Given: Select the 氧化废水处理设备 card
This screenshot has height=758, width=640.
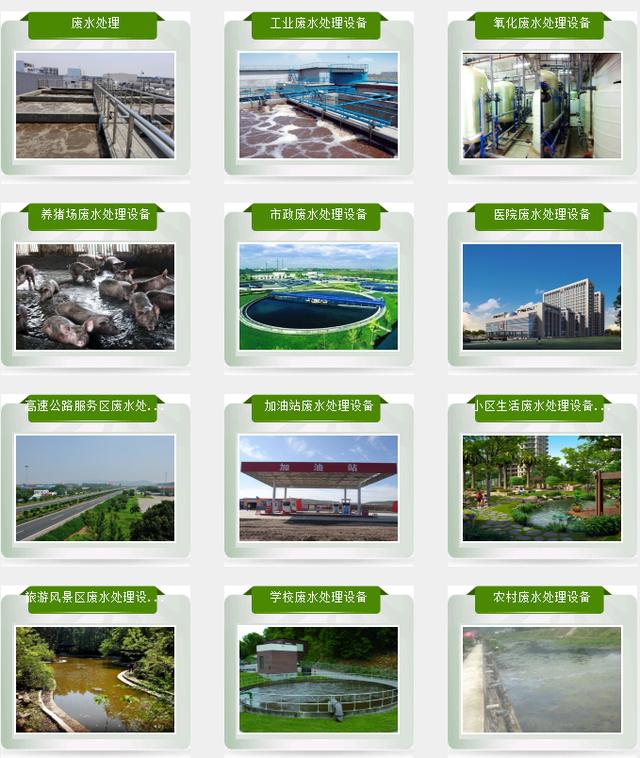Looking at the screenshot, I should click(541, 105).
